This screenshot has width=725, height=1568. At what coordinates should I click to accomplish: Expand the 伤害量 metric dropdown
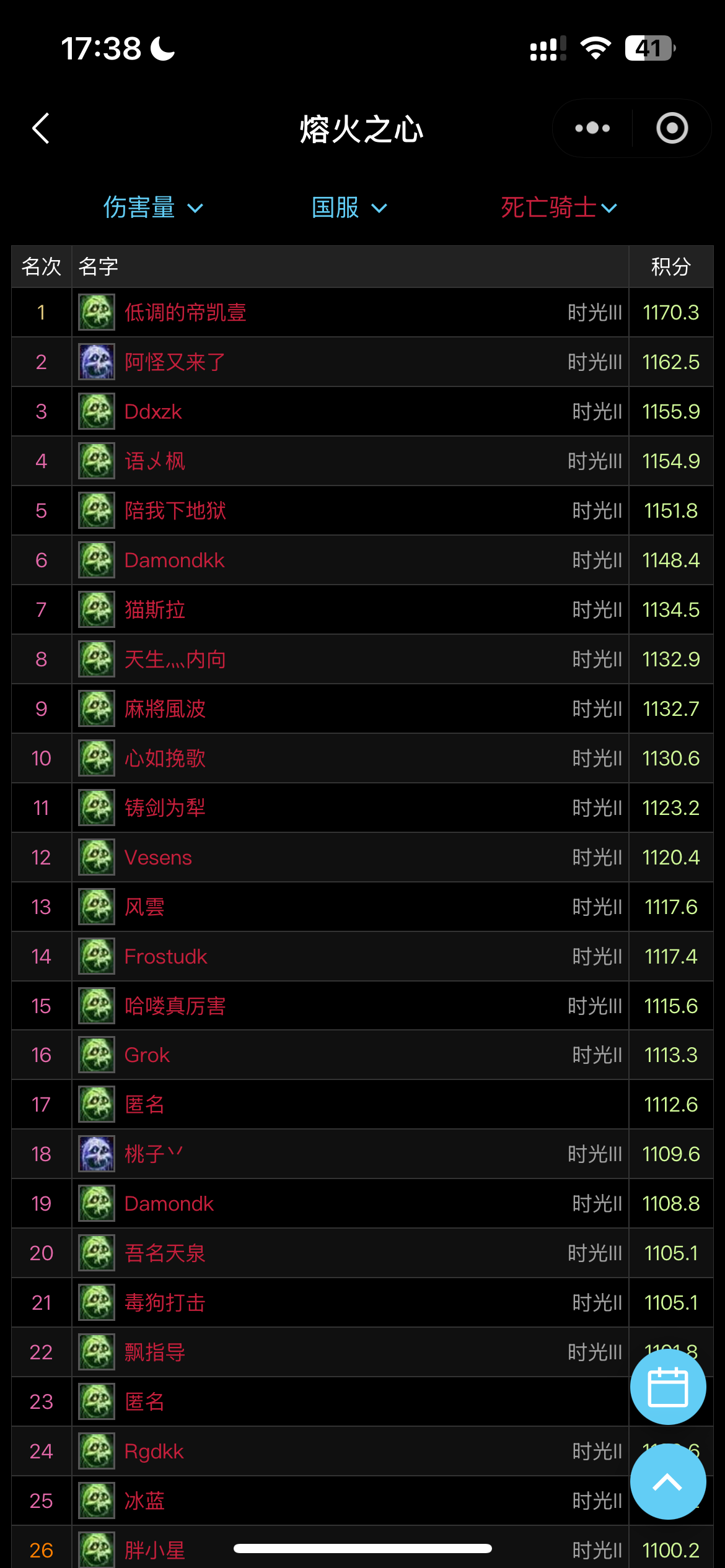[x=152, y=208]
